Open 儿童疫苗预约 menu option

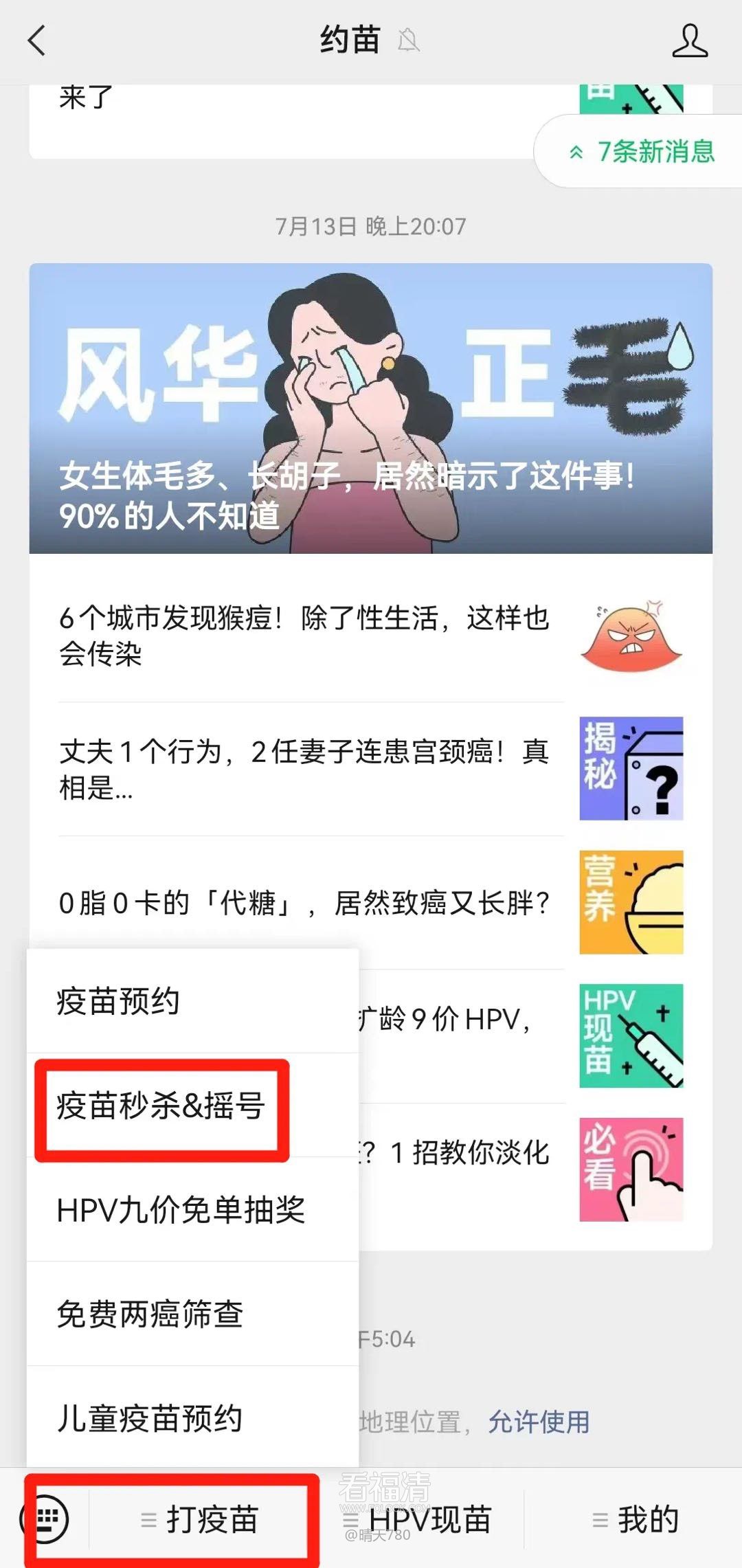click(150, 1419)
